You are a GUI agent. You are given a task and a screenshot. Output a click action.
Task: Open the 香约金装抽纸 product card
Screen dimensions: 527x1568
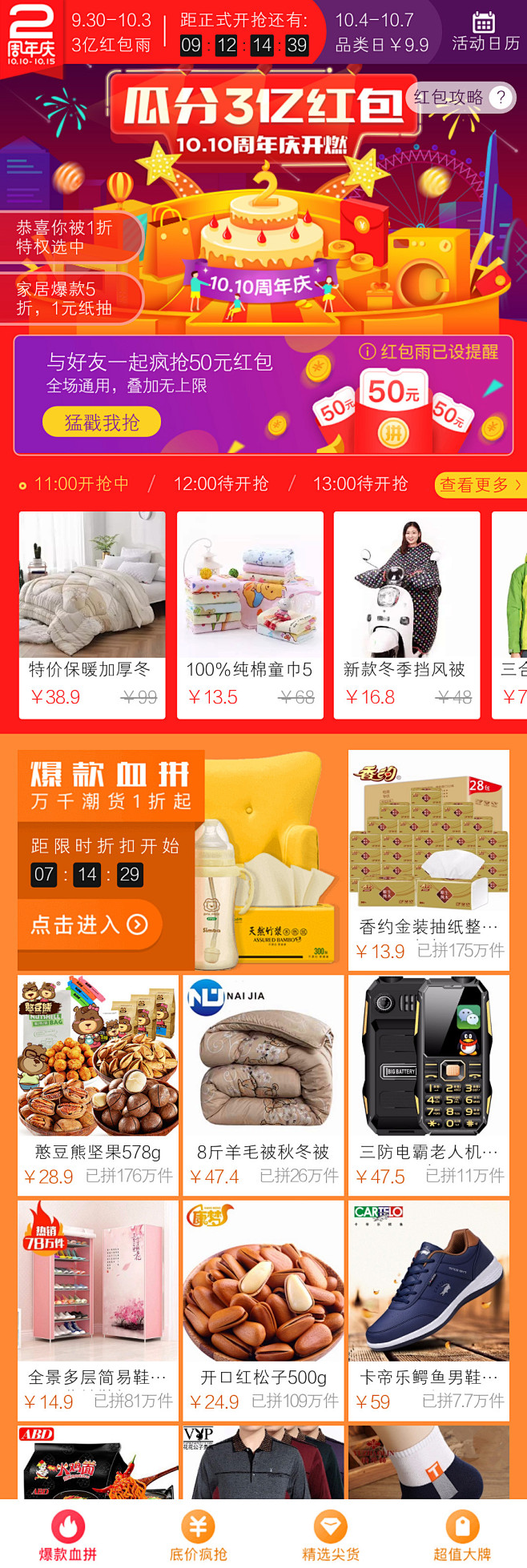[x=428, y=859]
